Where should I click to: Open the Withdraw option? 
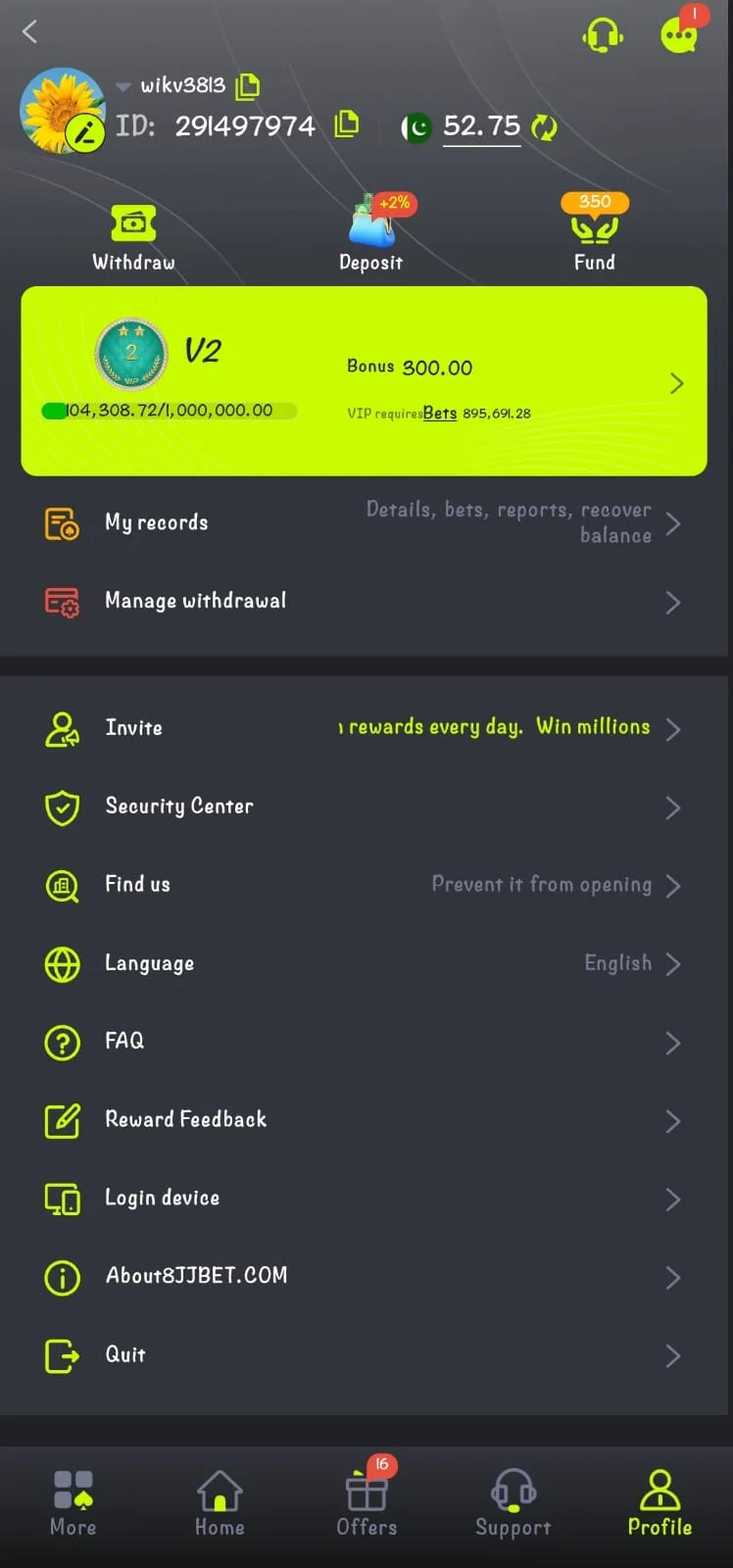(133, 238)
